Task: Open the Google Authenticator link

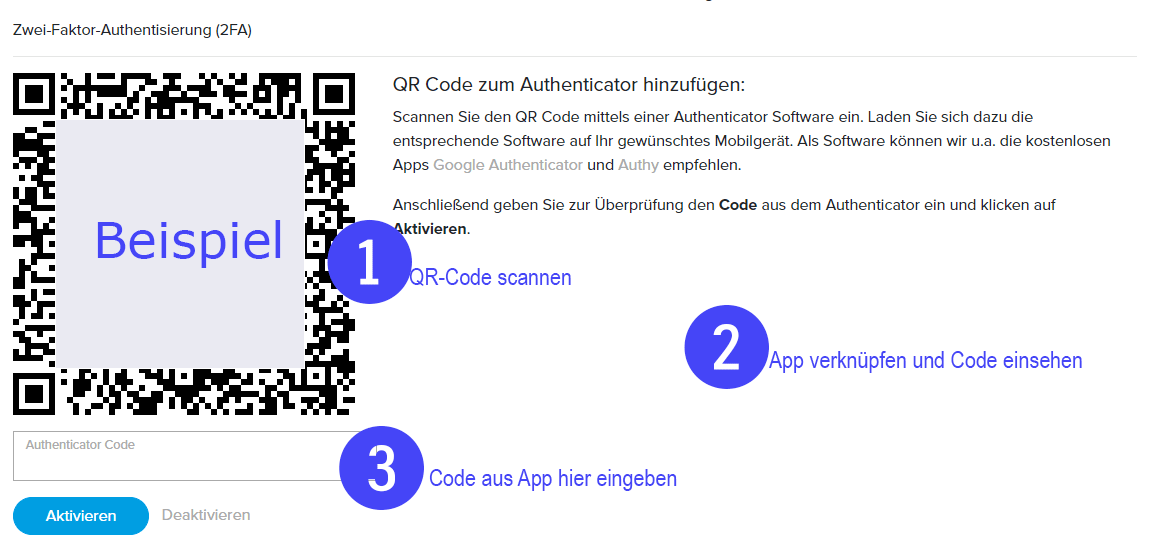Action: pos(508,166)
